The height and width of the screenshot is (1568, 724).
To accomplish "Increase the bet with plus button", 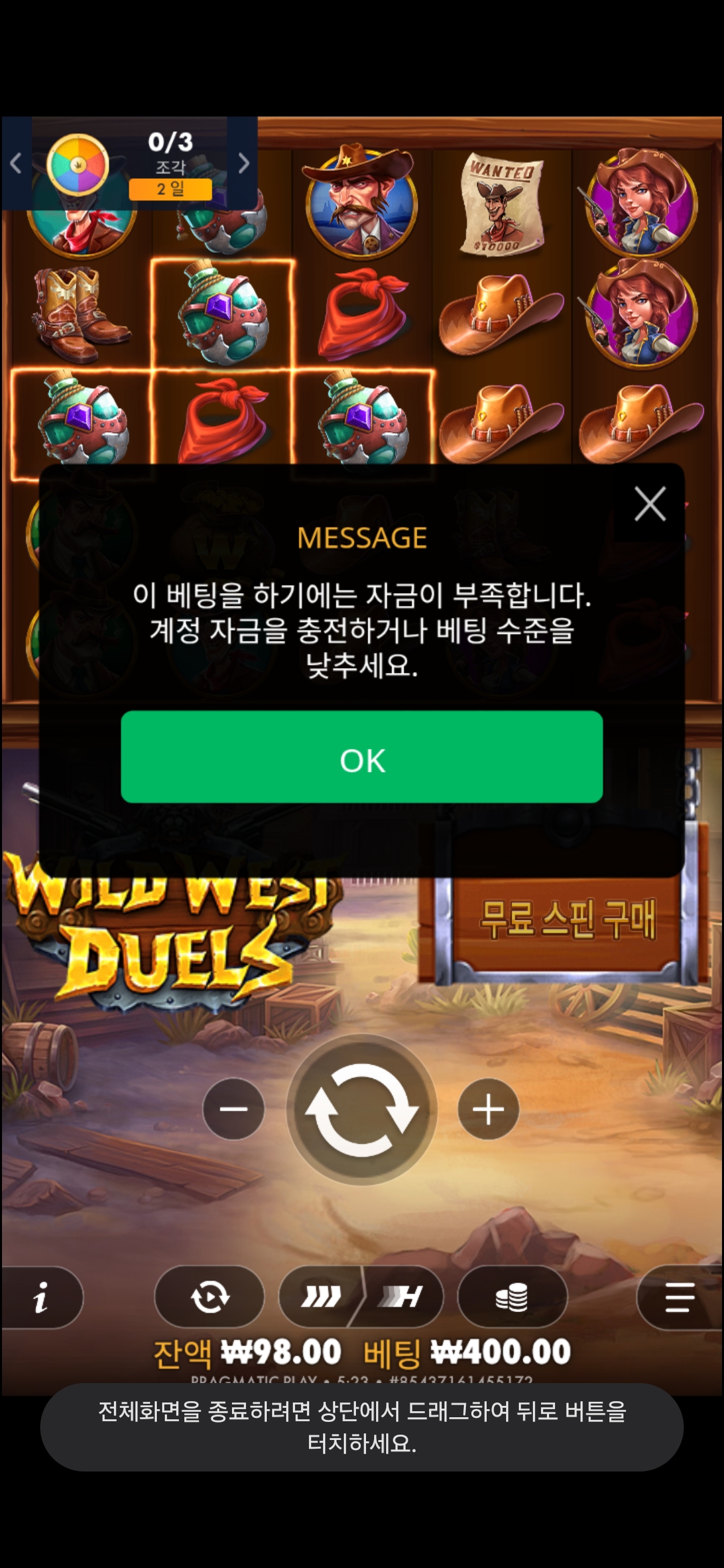I will 488,1109.
